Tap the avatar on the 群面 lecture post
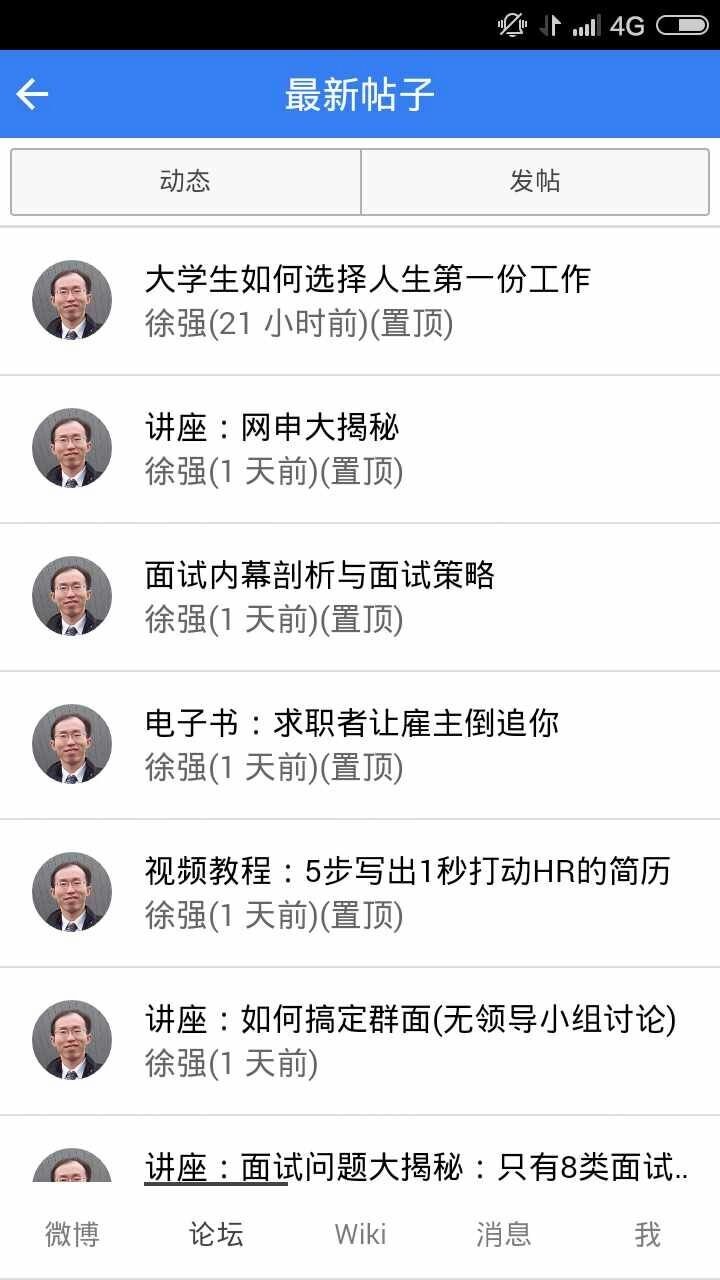This screenshot has width=720, height=1280. (71, 1040)
